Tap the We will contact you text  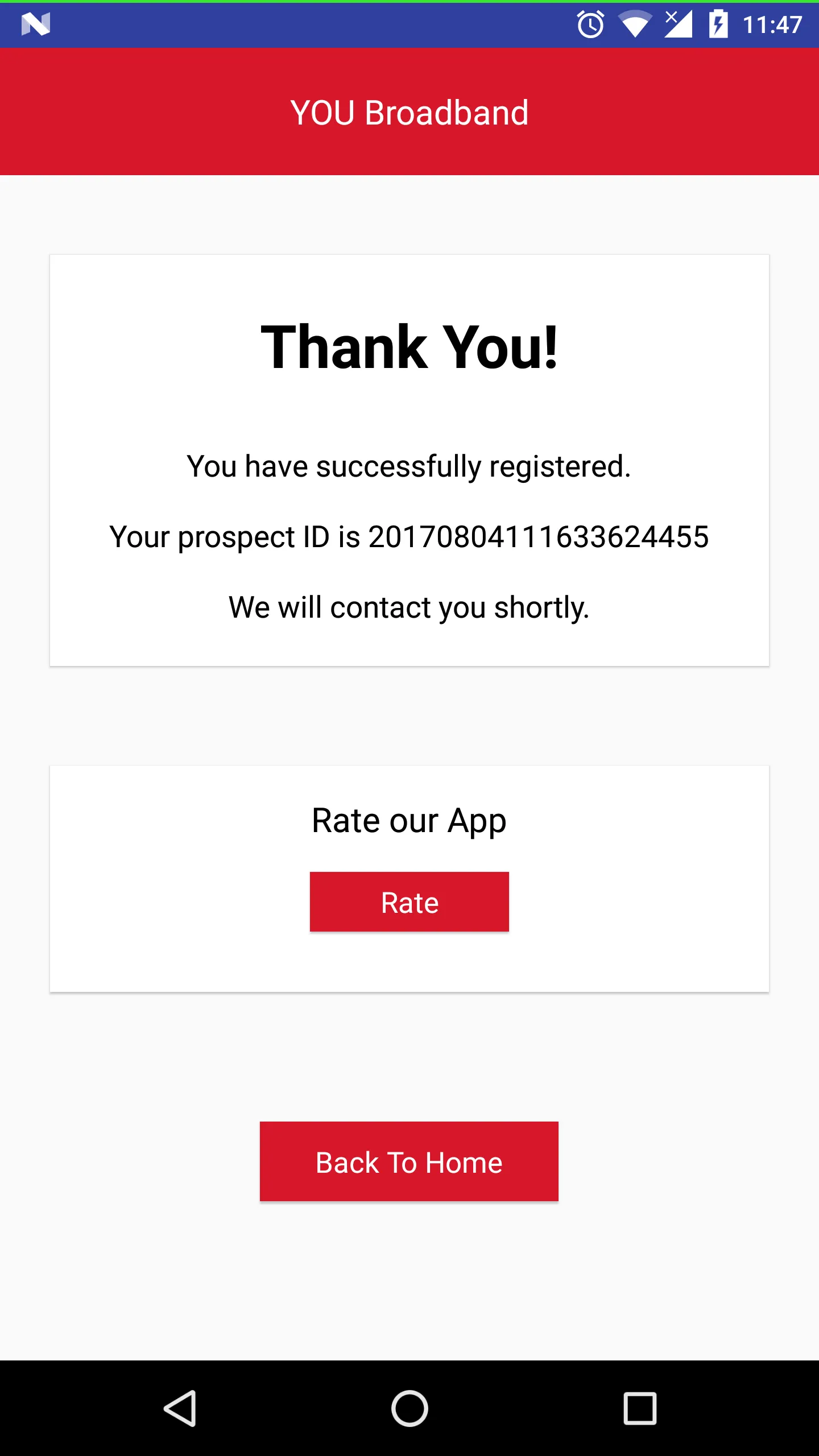pos(409,606)
